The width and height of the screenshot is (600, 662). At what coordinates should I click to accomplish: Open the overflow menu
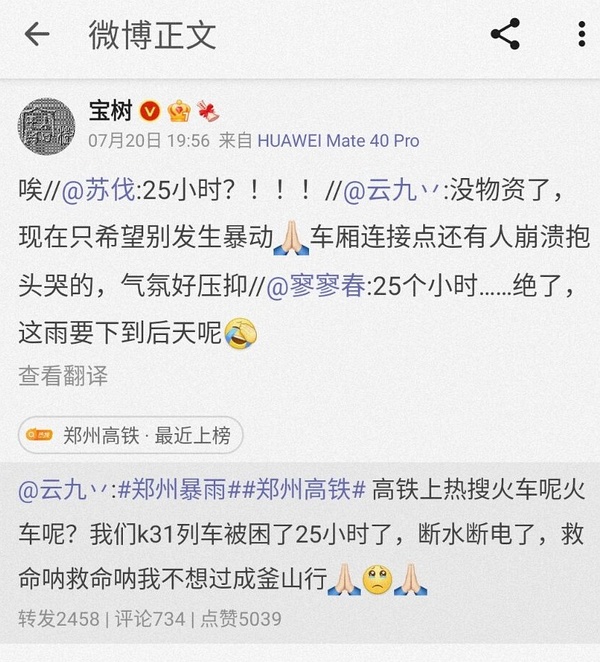click(x=582, y=35)
